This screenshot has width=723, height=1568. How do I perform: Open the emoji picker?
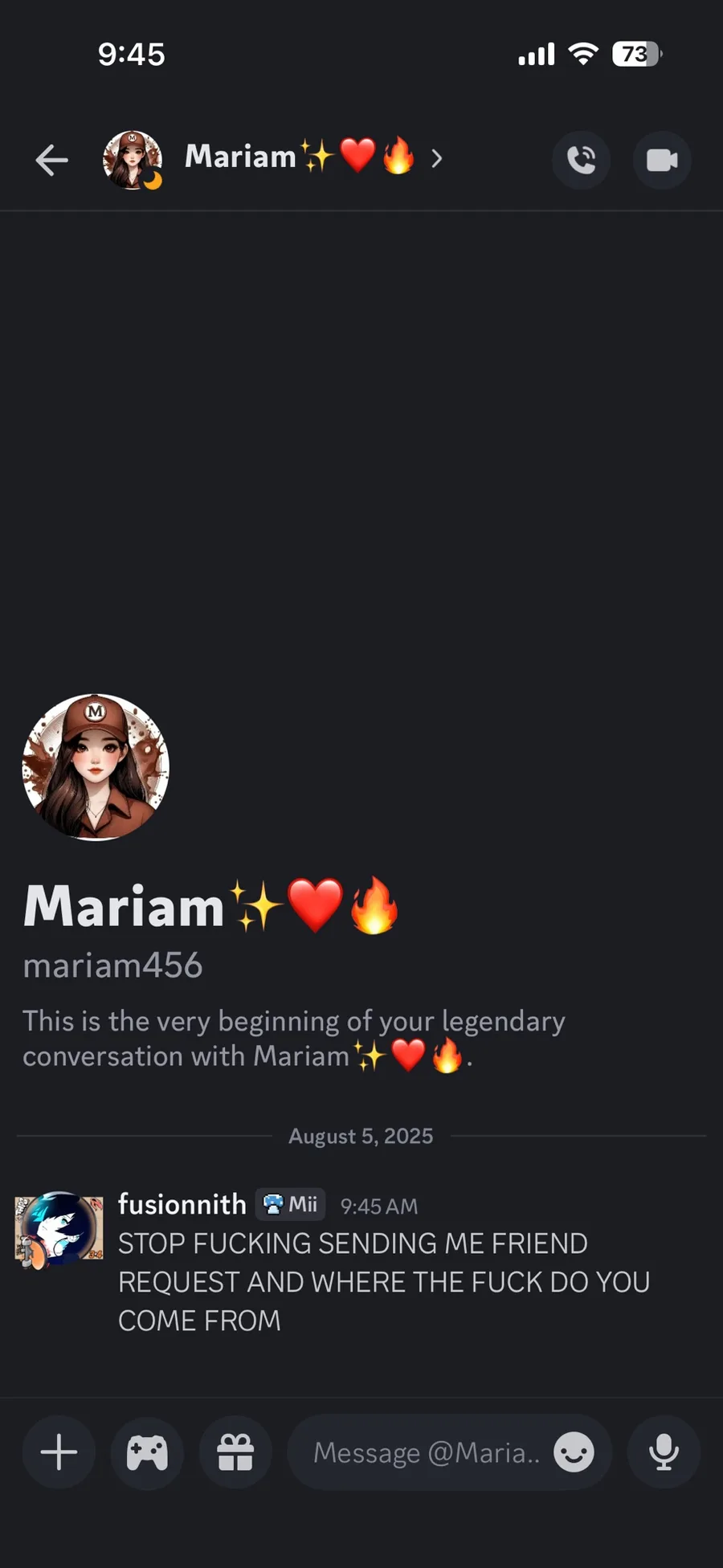coord(574,1452)
